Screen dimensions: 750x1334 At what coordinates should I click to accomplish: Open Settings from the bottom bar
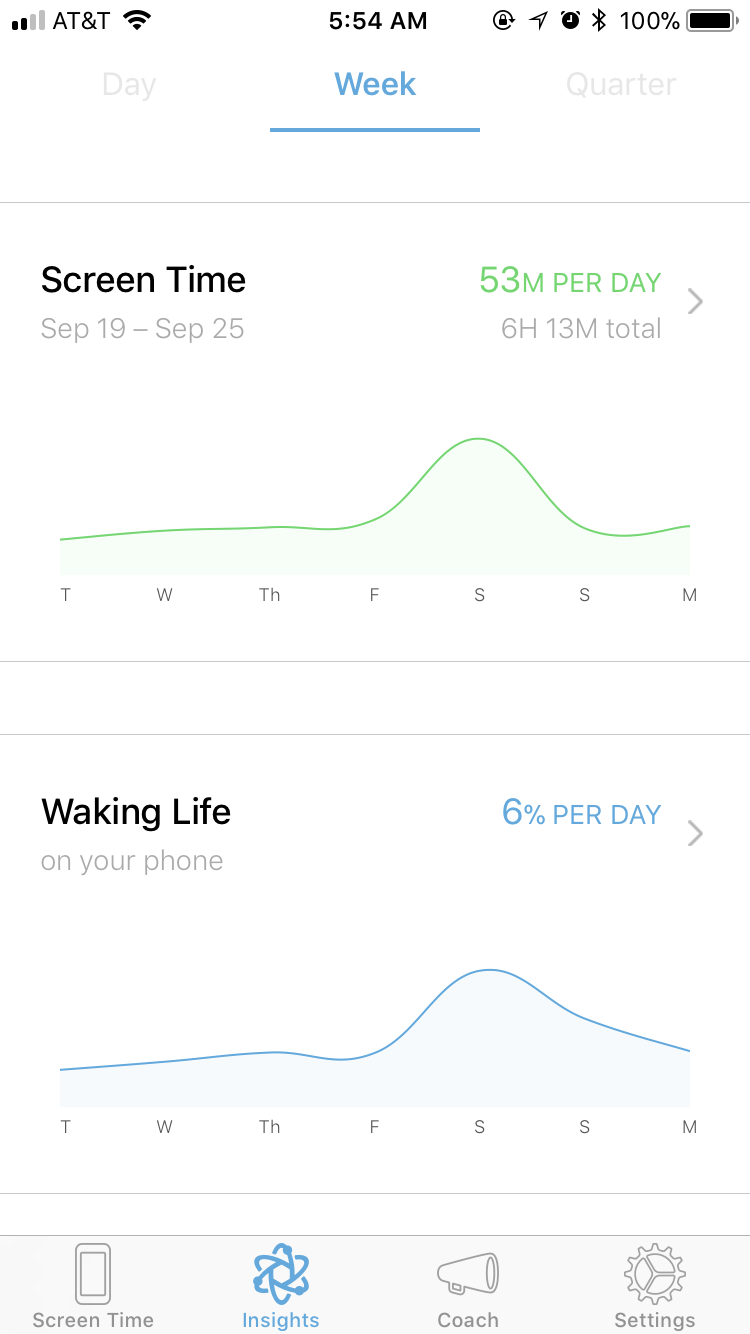coord(655,1287)
